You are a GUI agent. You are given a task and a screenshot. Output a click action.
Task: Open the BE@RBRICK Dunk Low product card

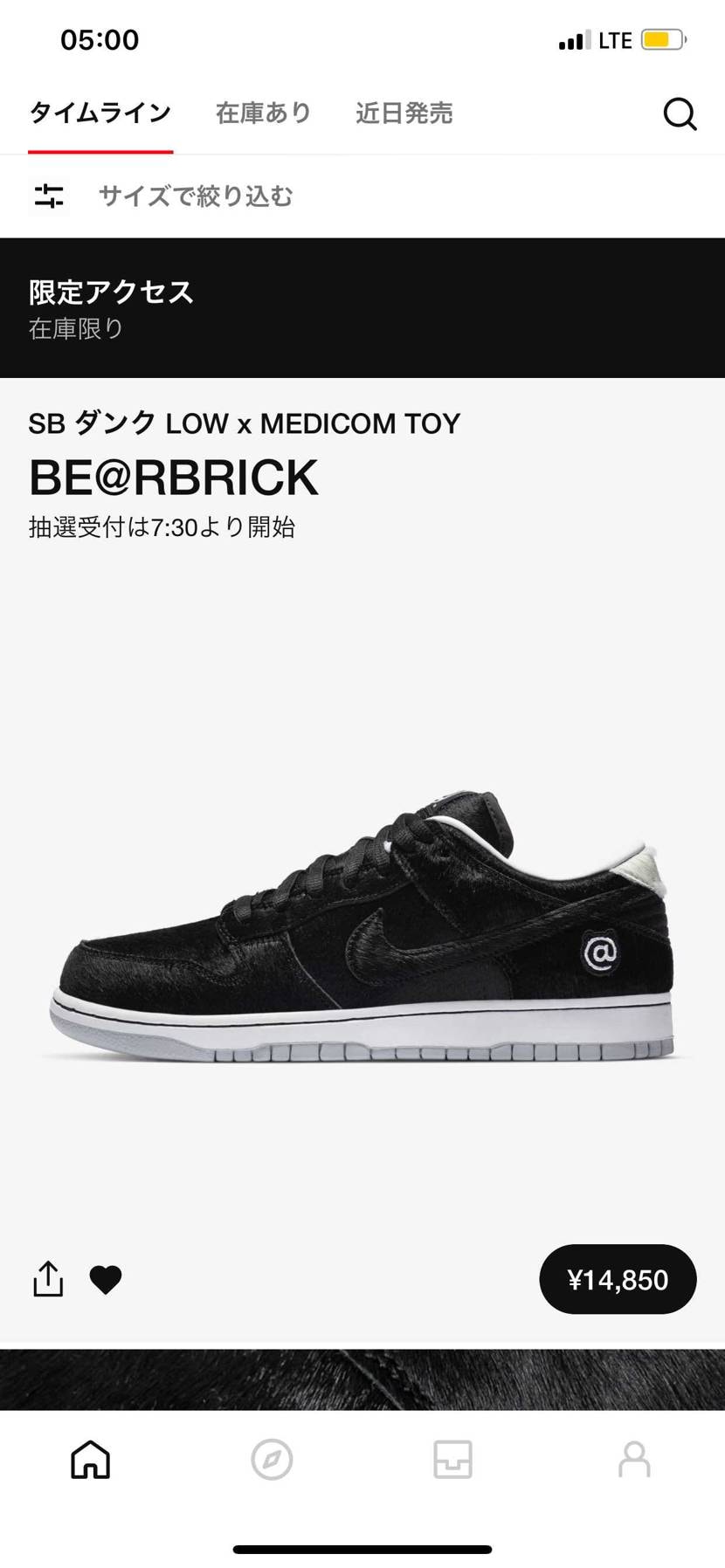[x=362, y=925]
